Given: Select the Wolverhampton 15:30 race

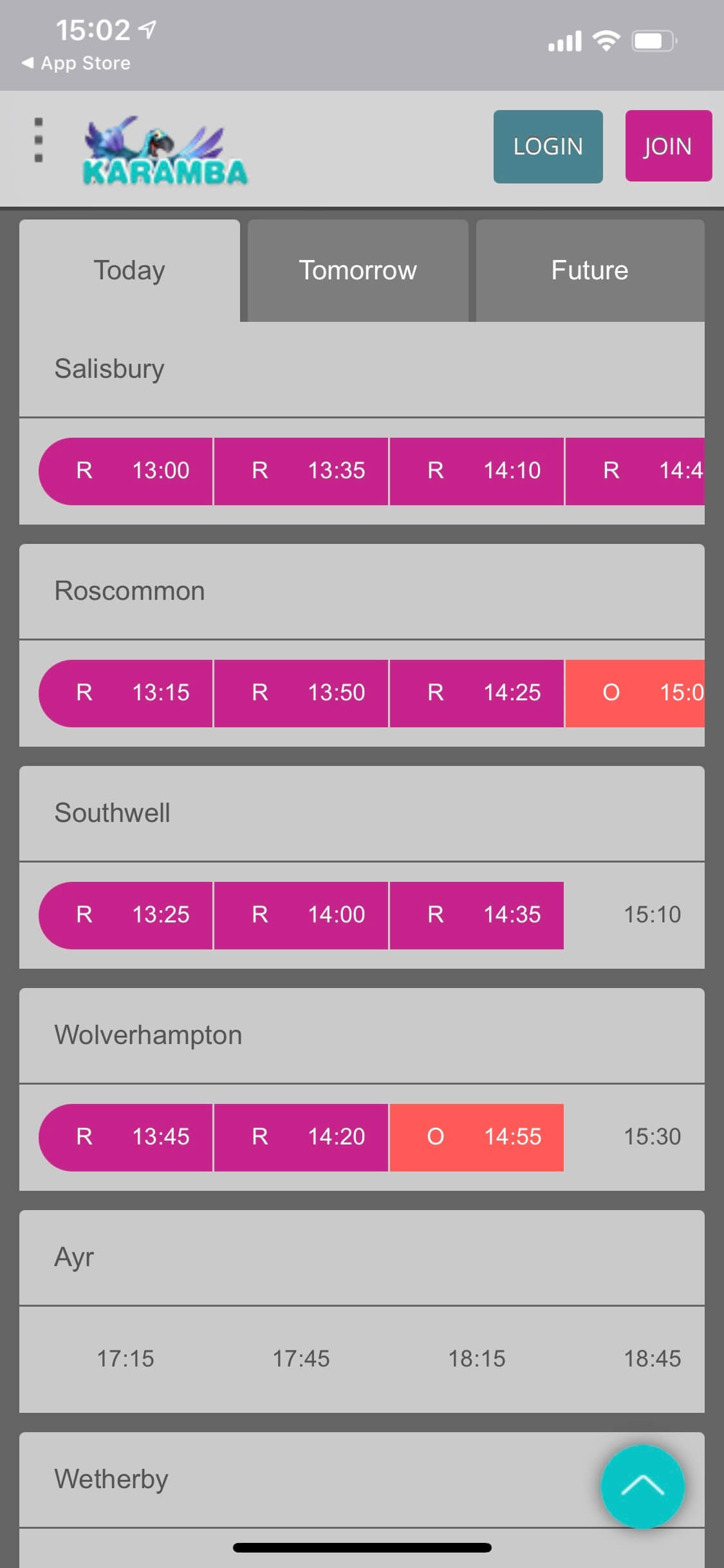Looking at the screenshot, I should (x=651, y=1137).
